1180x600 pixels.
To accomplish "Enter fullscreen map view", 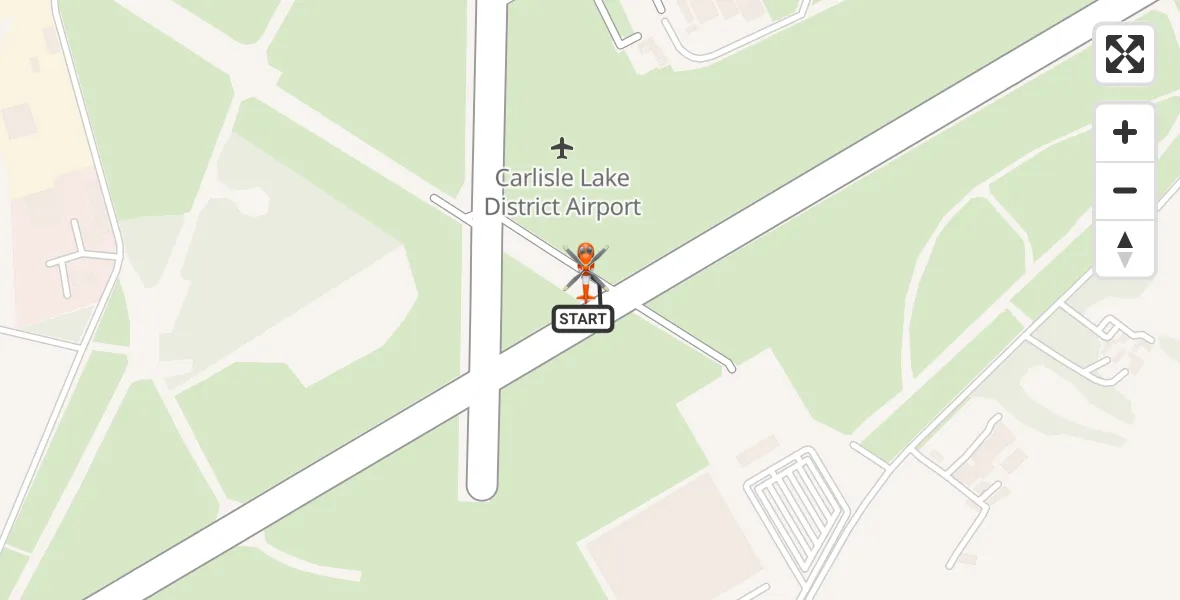I will click(1124, 54).
